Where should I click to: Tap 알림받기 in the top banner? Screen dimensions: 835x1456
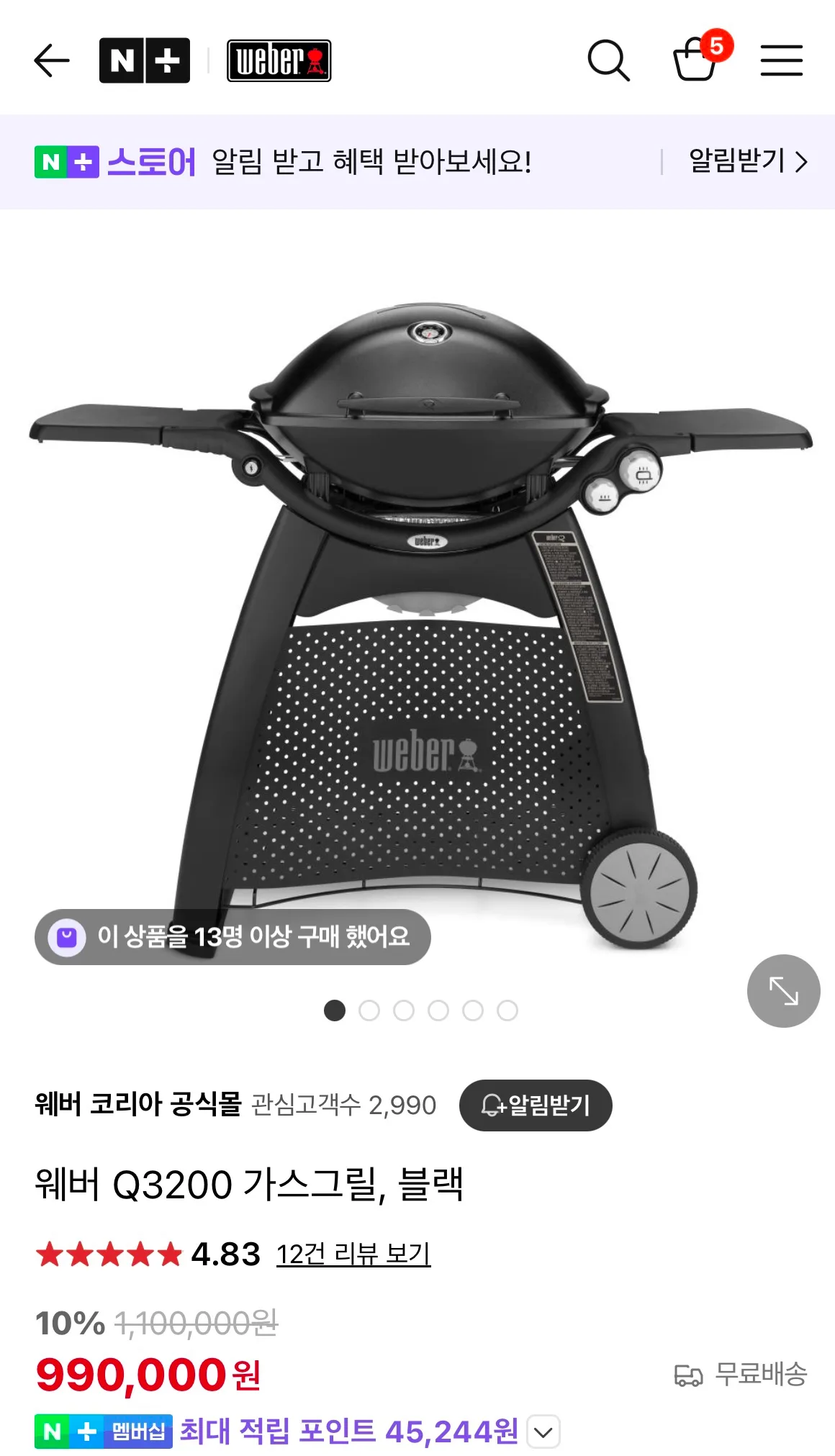pos(748,161)
